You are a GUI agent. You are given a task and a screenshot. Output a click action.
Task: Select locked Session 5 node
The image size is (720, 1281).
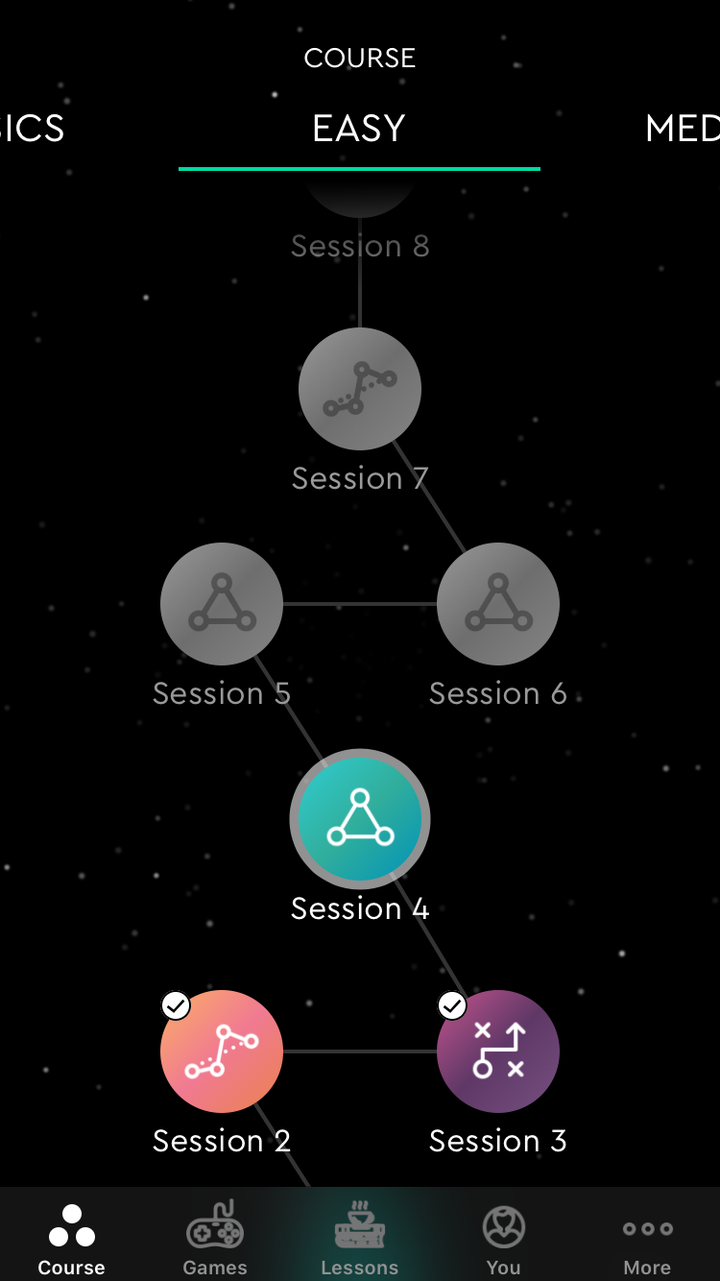(x=222, y=604)
